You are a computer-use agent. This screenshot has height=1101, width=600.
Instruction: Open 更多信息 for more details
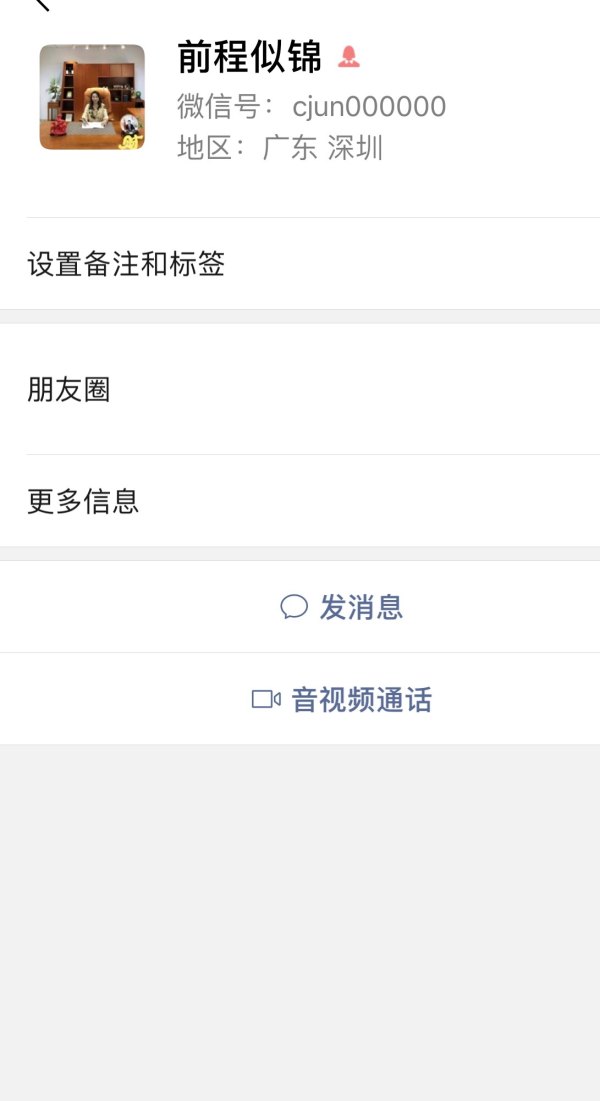[300, 501]
